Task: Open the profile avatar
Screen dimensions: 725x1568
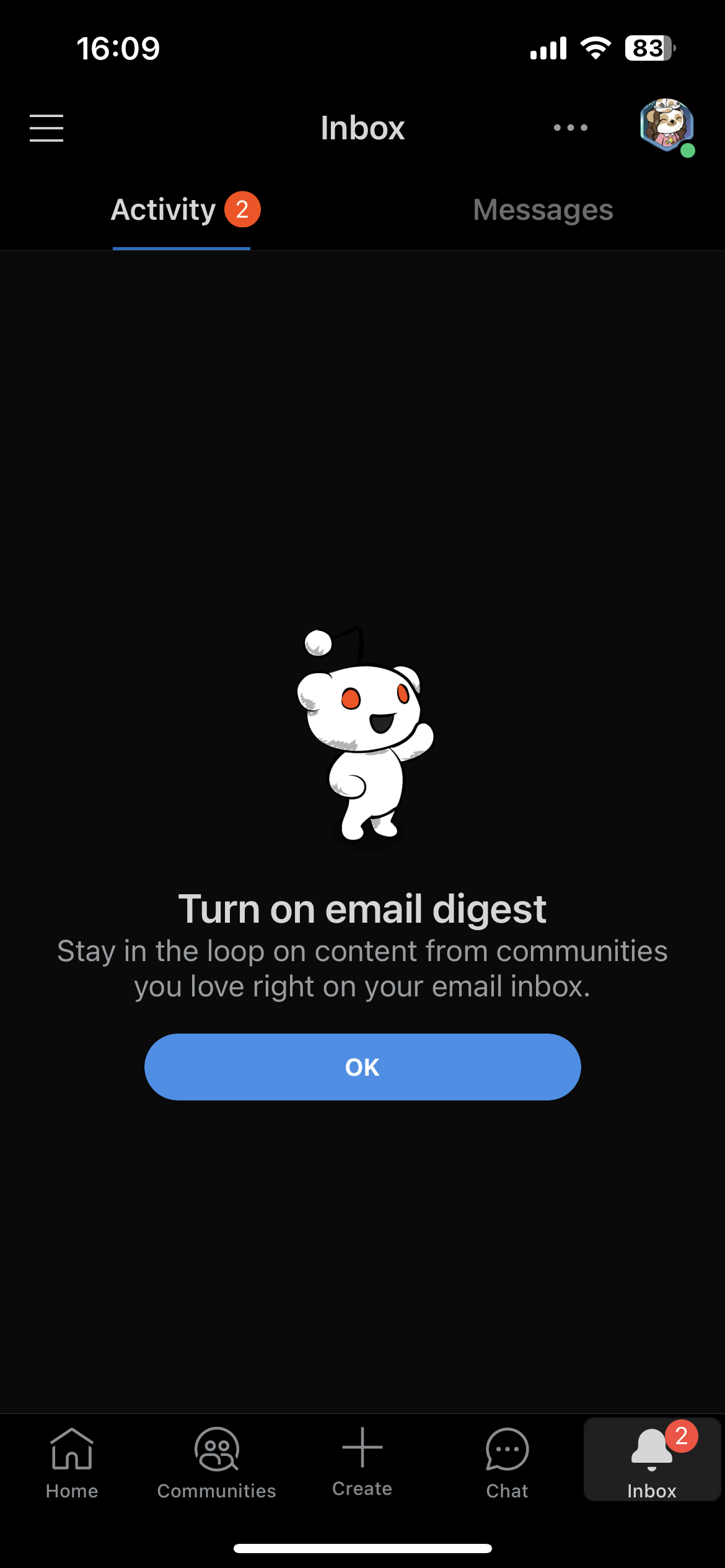Action: click(666, 126)
